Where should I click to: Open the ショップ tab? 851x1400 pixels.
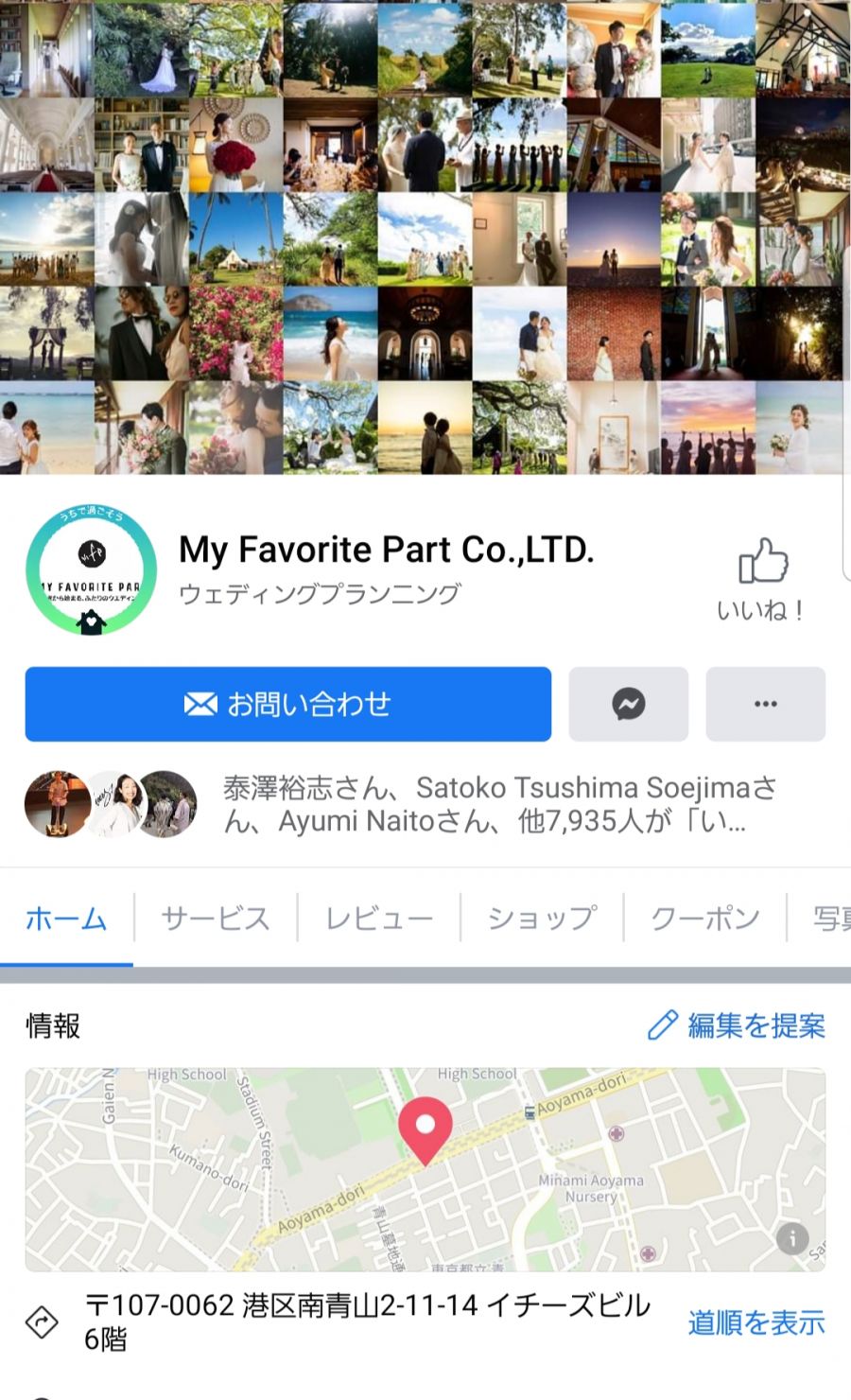click(x=542, y=918)
